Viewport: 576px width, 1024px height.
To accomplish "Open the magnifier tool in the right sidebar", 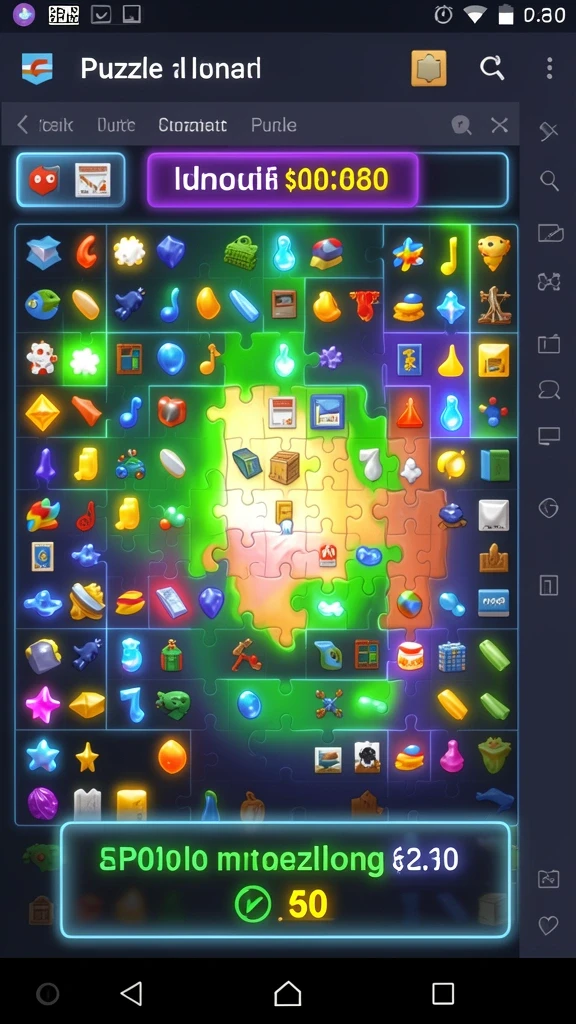I will click(549, 181).
